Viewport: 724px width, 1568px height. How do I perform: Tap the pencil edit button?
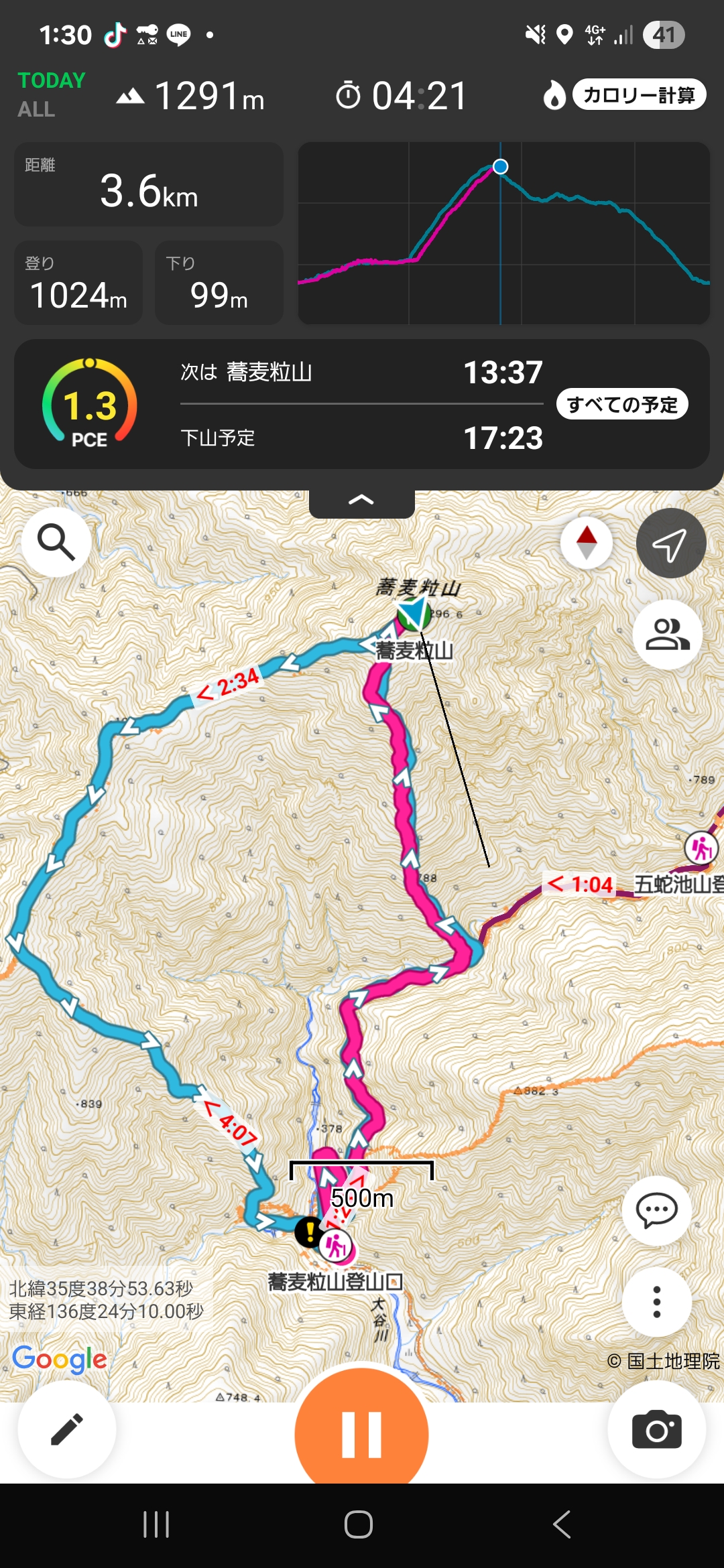[67, 1430]
